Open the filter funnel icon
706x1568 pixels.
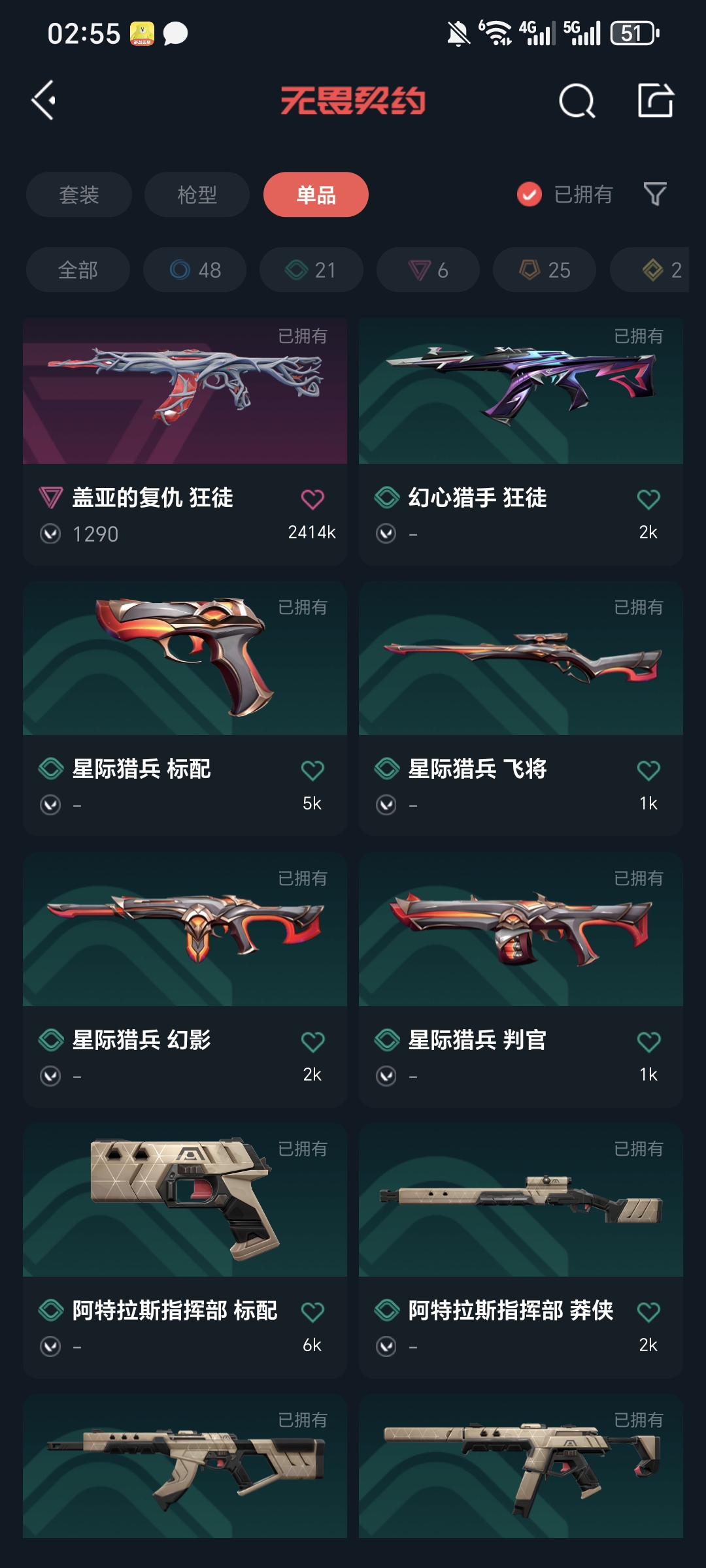coord(655,194)
